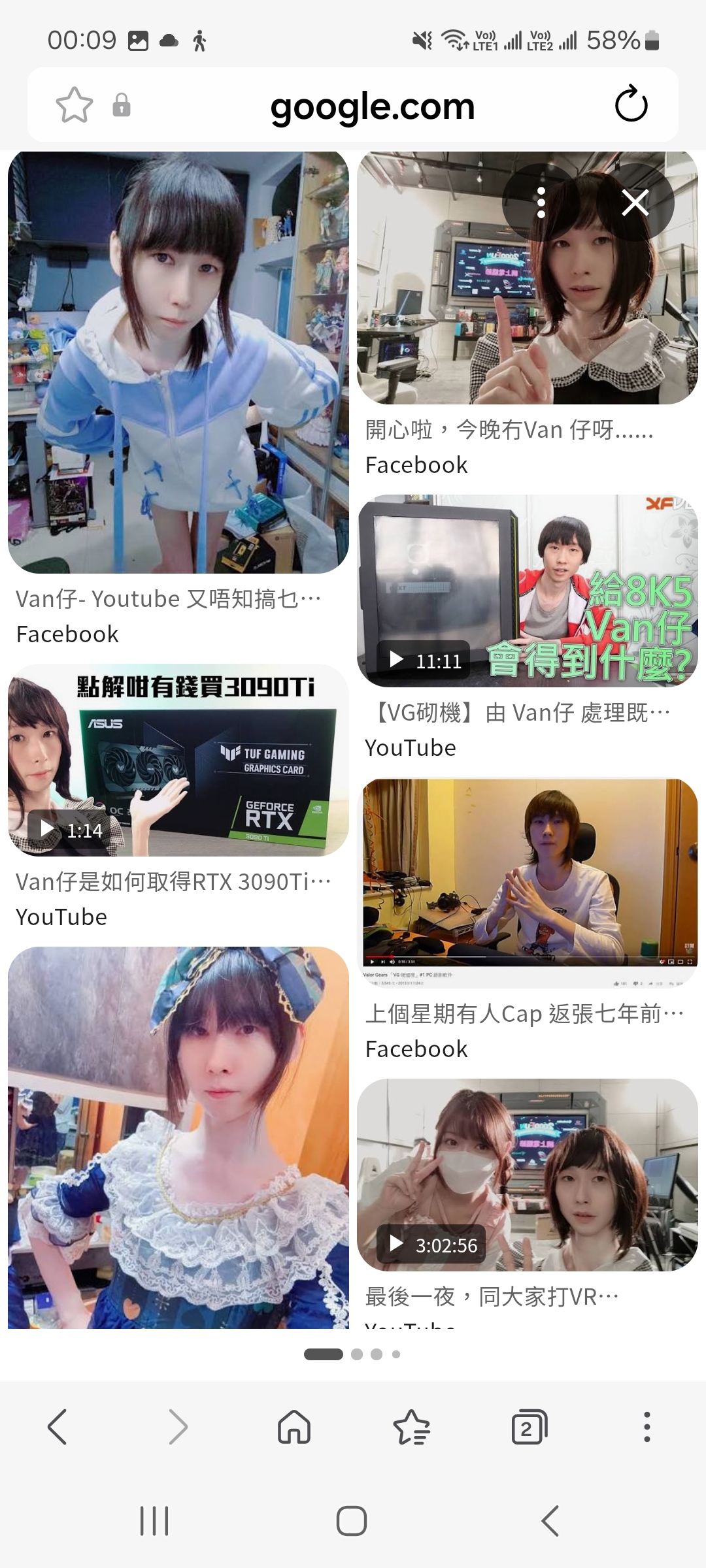Open the 'Van仔- Youtube 又唔知搞乜' Facebook image
Screen dimensions: 706x1568
(x=178, y=363)
